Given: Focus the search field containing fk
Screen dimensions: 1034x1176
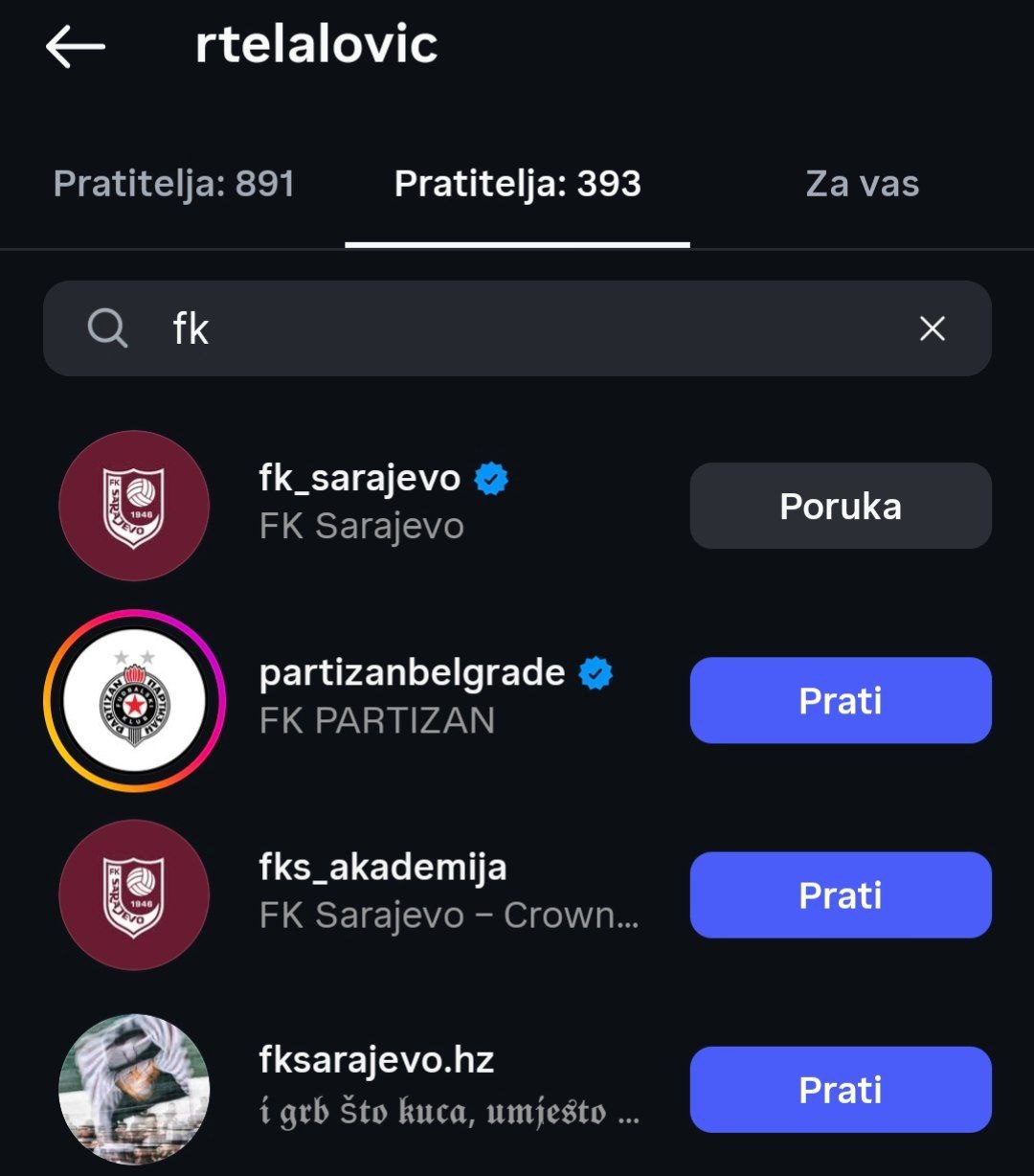Looking at the screenshot, I should click(517, 328).
